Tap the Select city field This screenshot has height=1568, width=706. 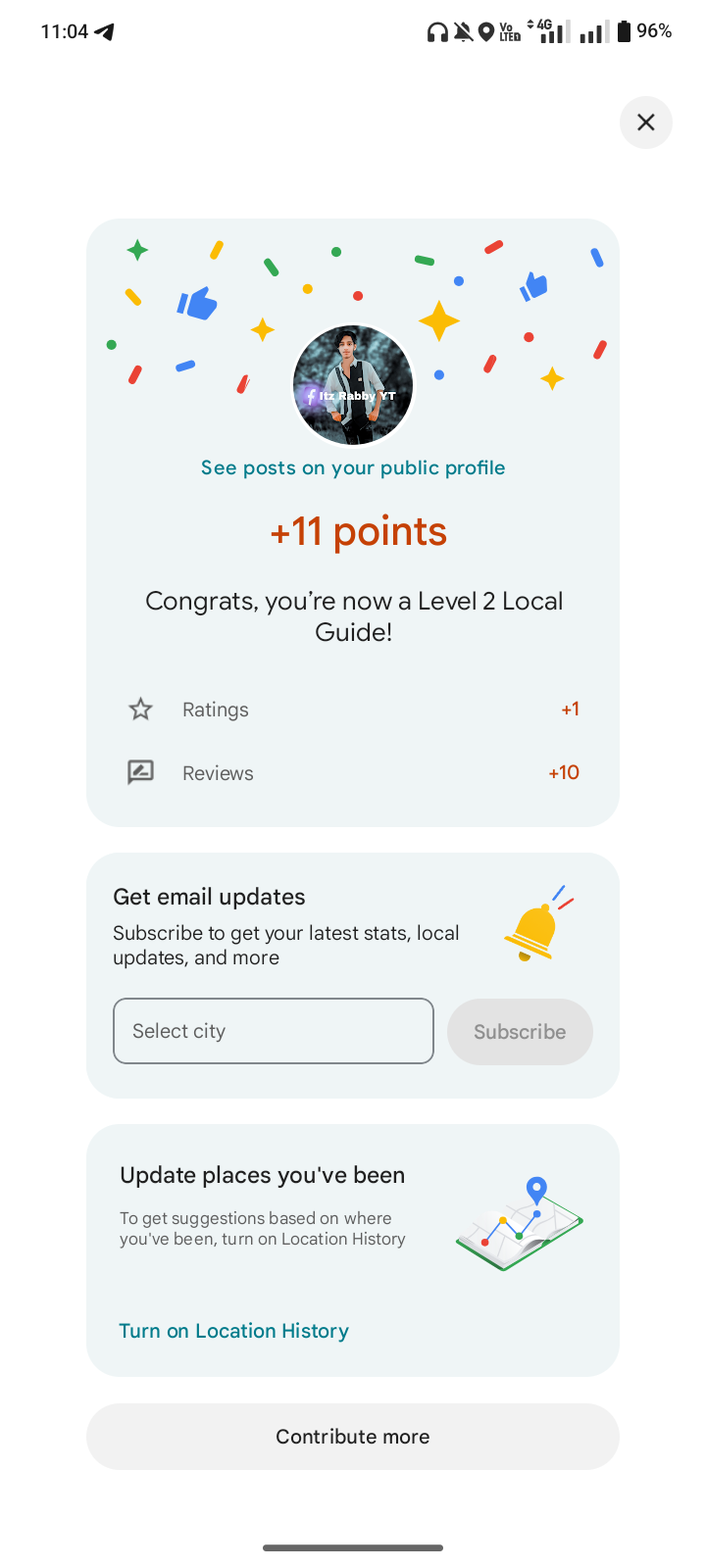273,1031
